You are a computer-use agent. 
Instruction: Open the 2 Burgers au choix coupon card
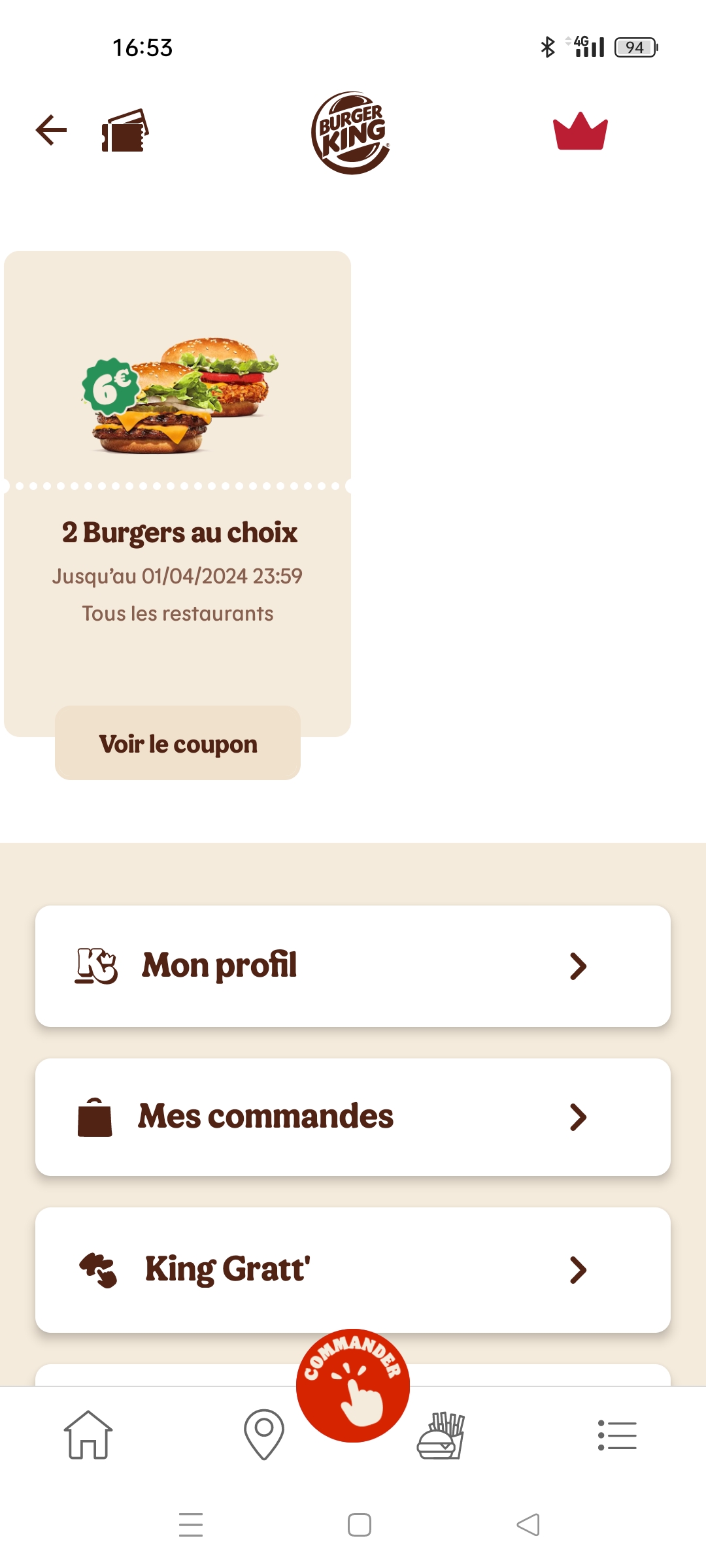coord(177,457)
